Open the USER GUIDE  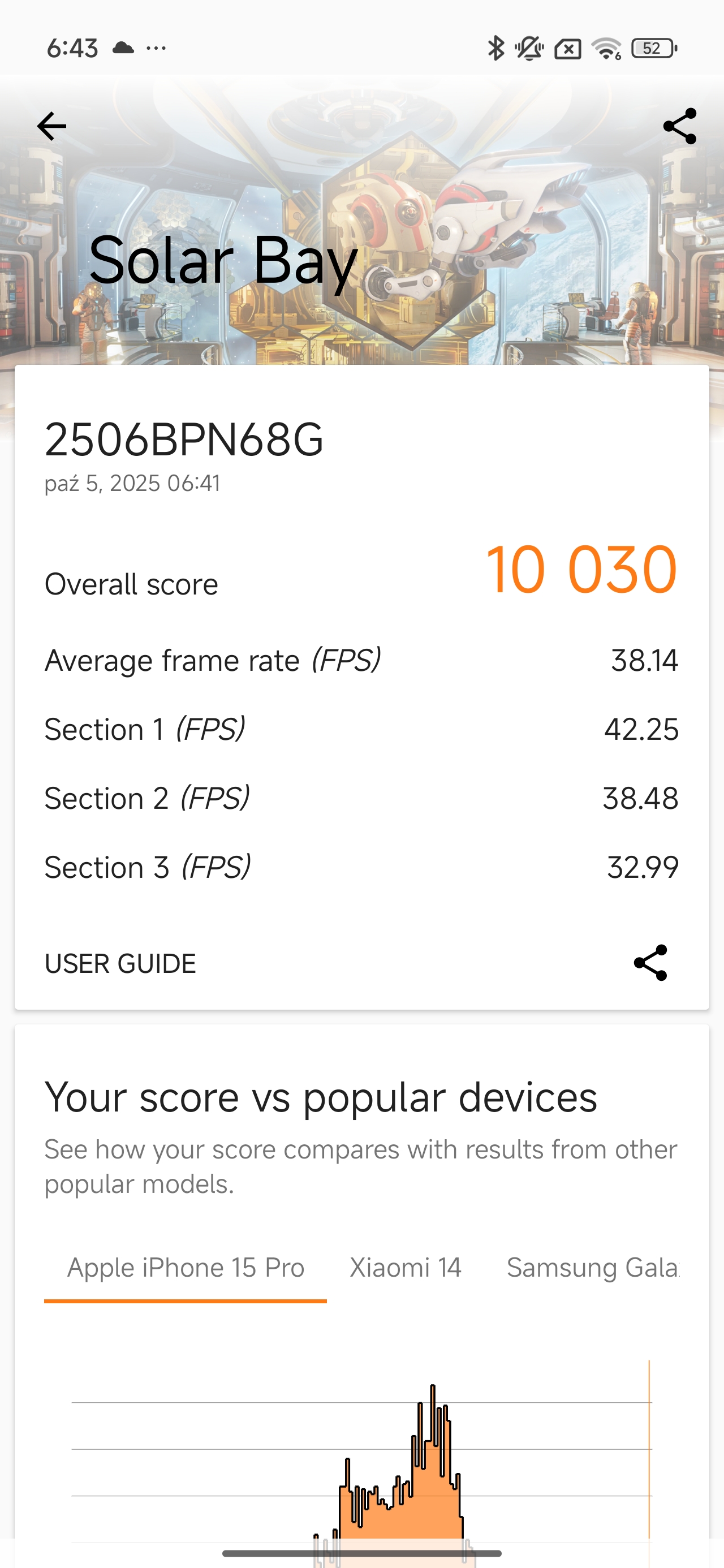click(x=120, y=963)
